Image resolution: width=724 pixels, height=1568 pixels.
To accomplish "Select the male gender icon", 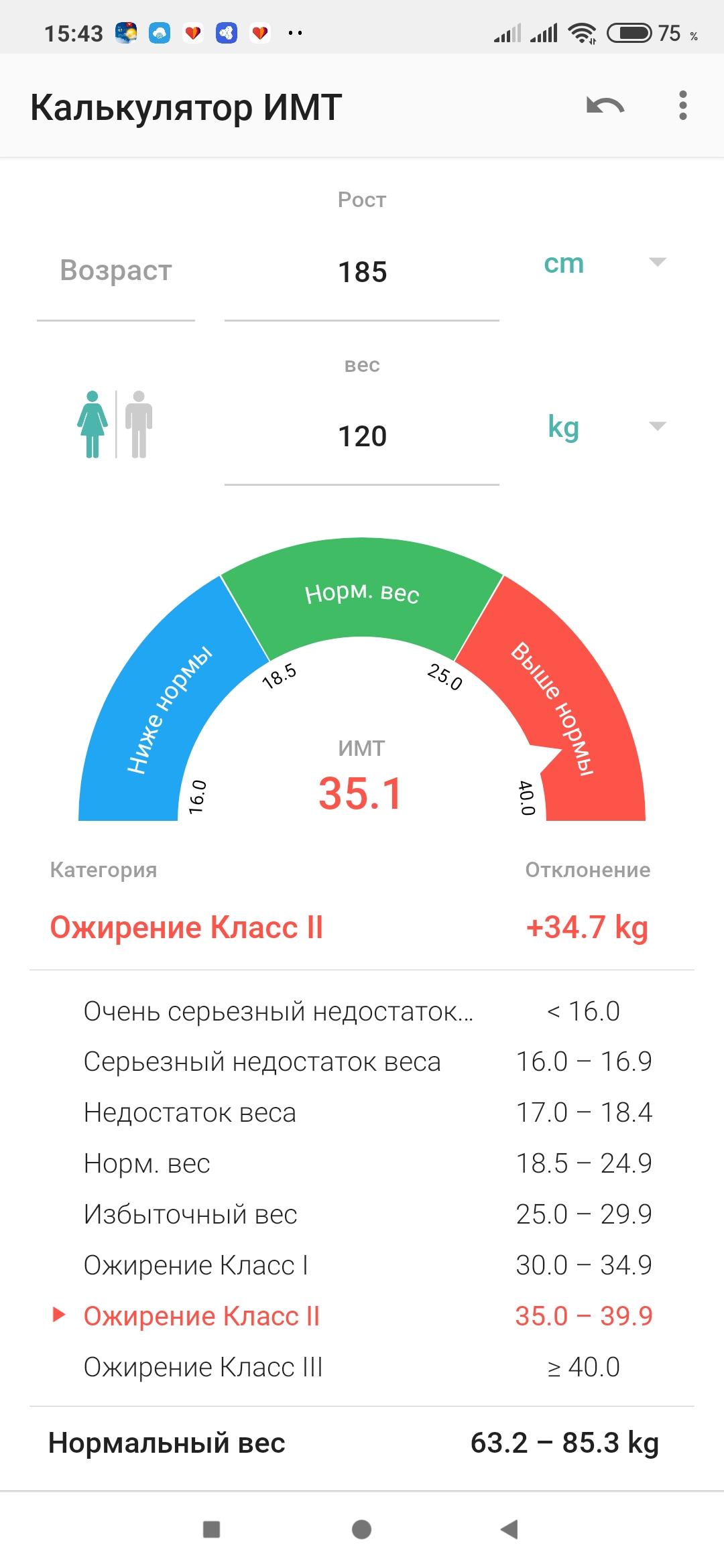I will tap(139, 424).
